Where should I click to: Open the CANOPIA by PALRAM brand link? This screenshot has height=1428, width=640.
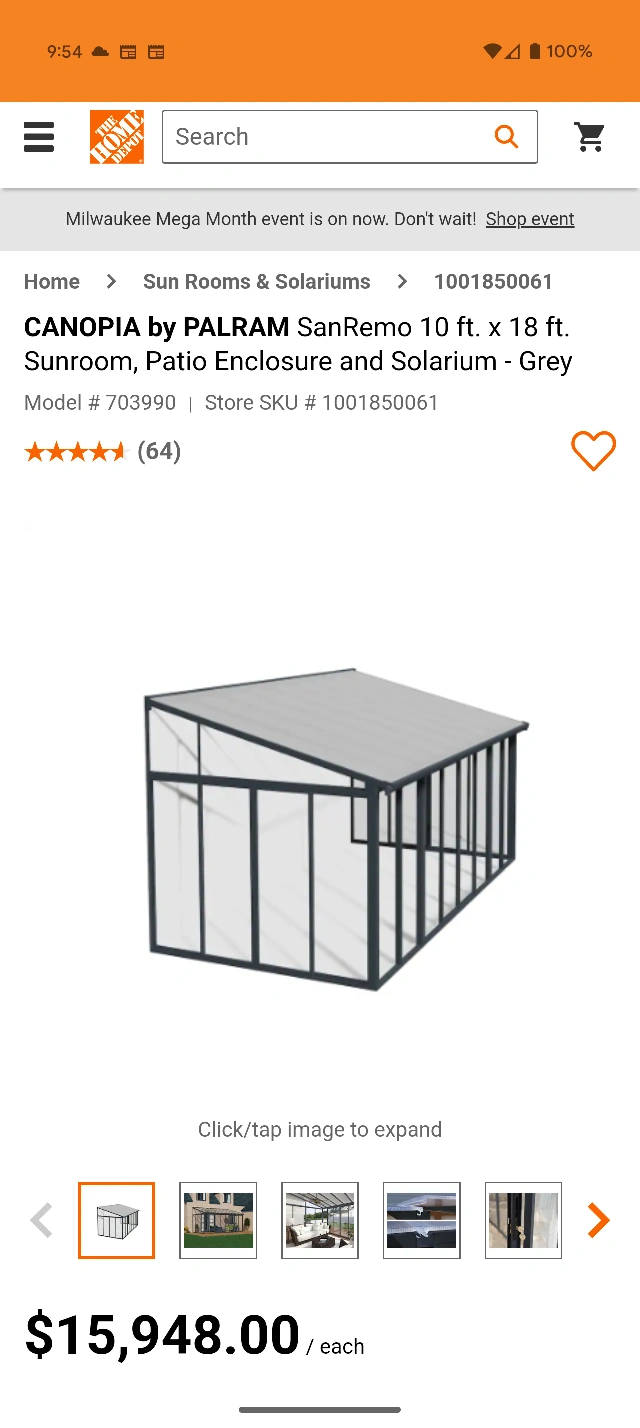click(157, 327)
